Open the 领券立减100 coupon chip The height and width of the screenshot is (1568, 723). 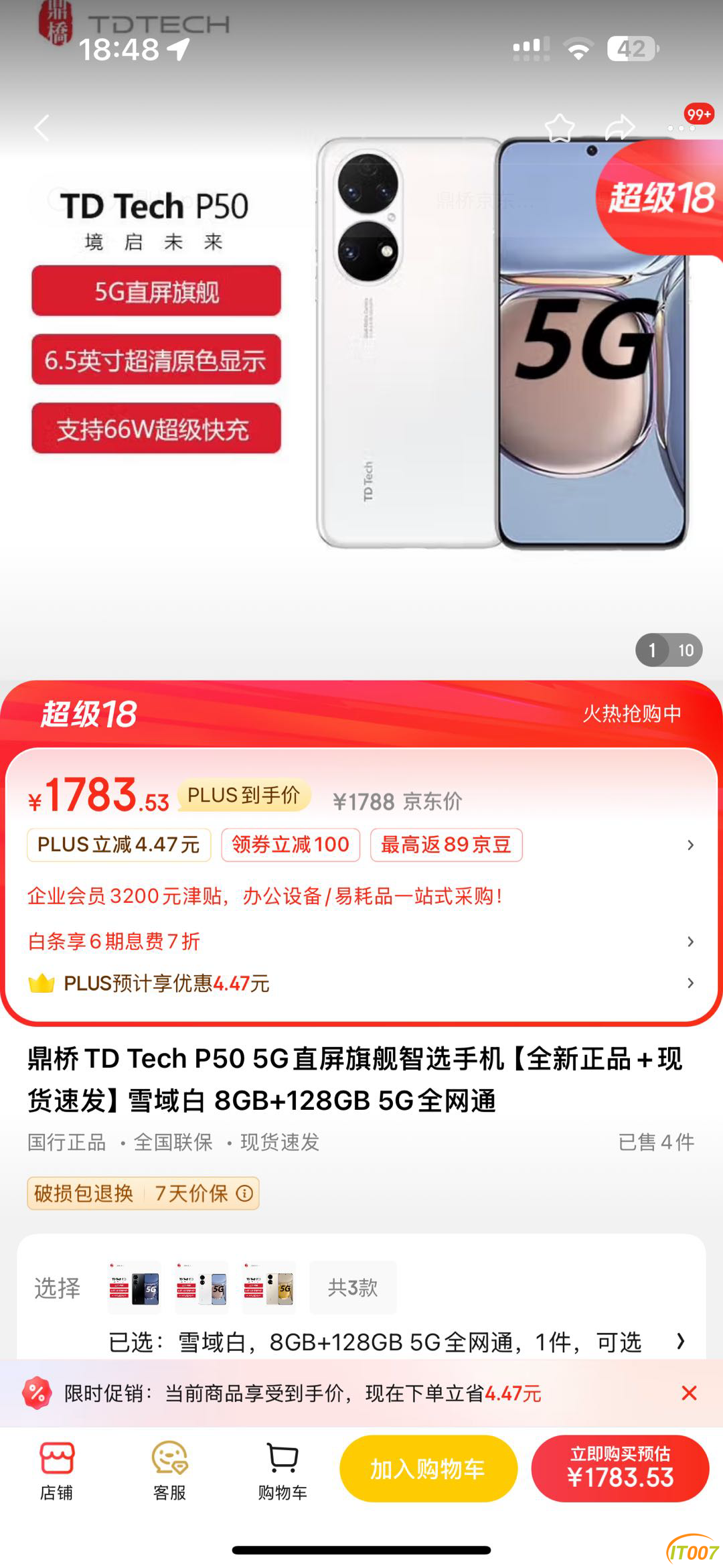point(291,845)
